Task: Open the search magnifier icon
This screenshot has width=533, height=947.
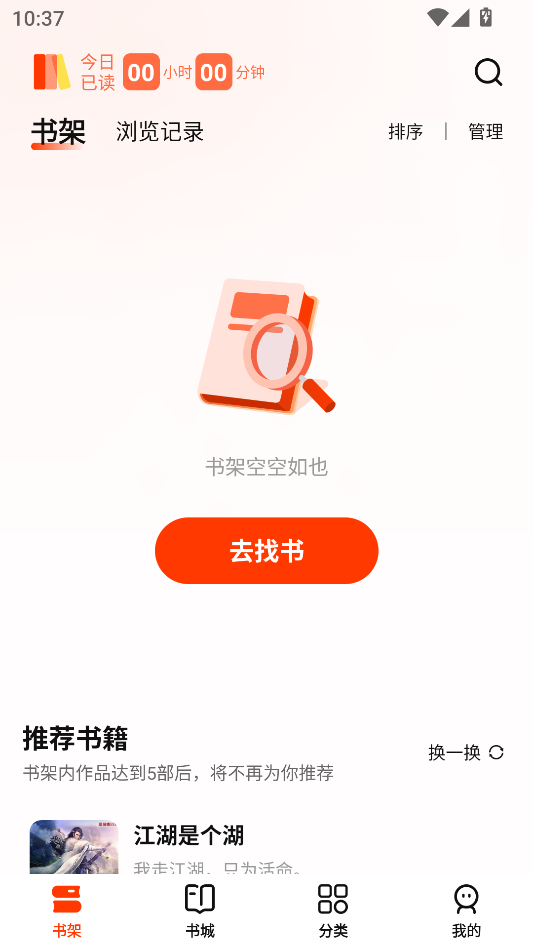Action: pyautogui.click(x=488, y=72)
